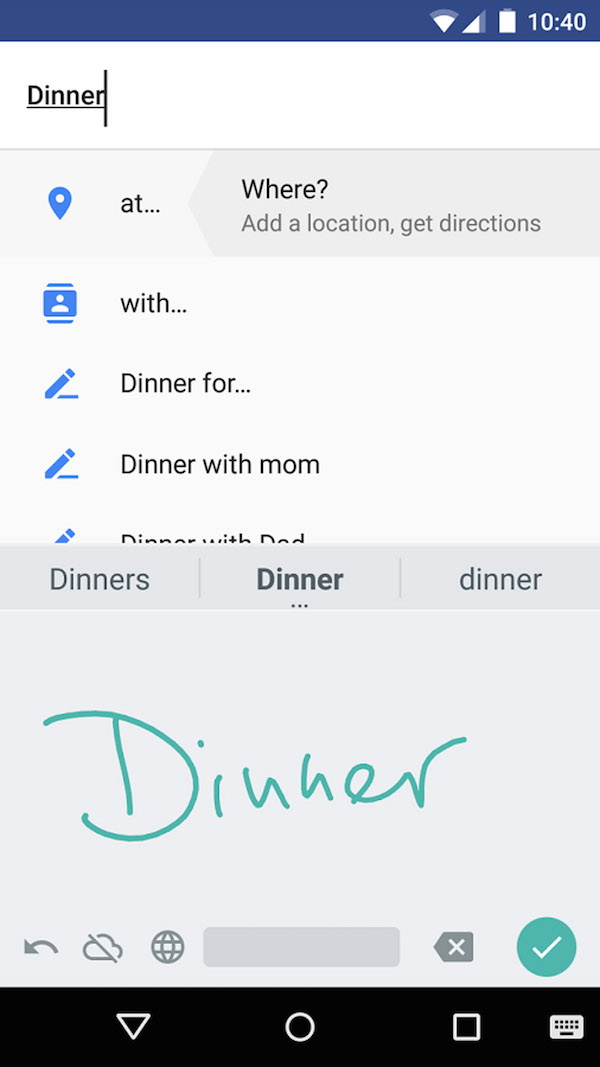Screen dimensions: 600x1067
Task: Tap the handwriting space bar
Action: coord(301,947)
